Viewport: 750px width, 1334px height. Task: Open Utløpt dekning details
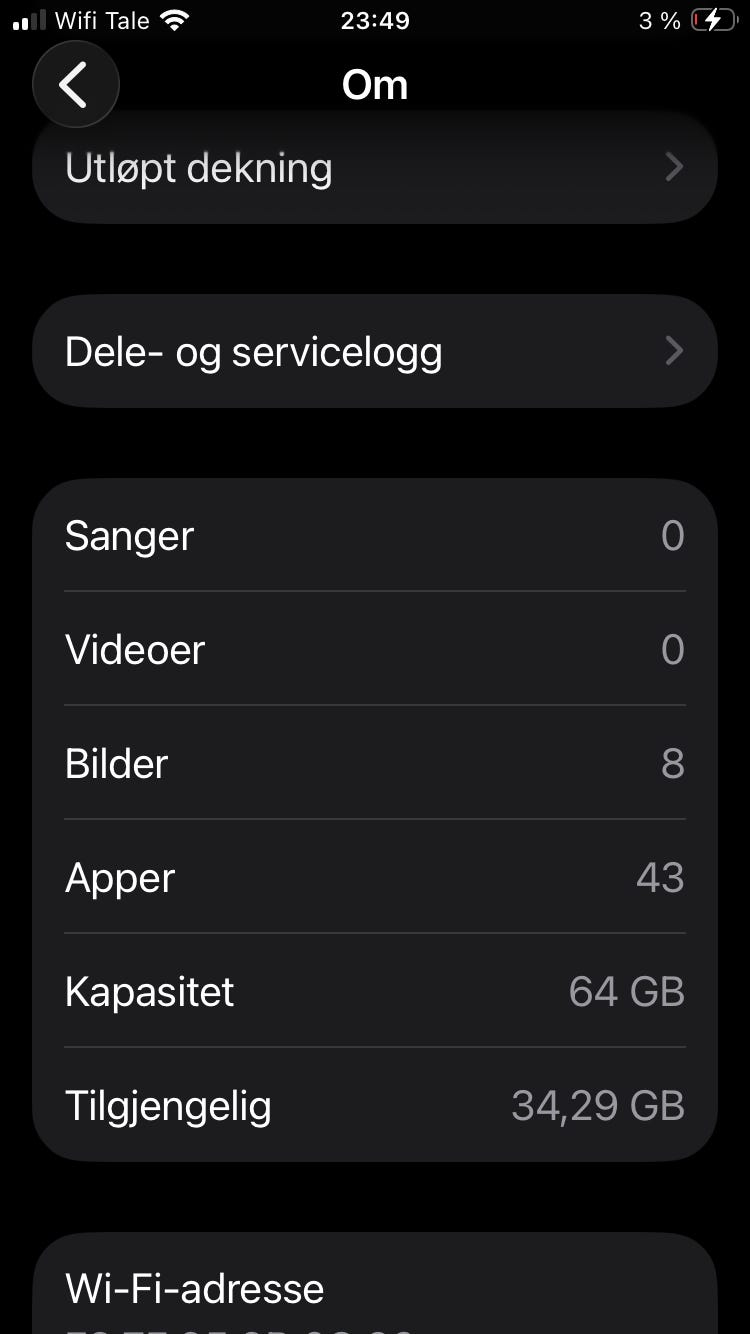tap(375, 167)
